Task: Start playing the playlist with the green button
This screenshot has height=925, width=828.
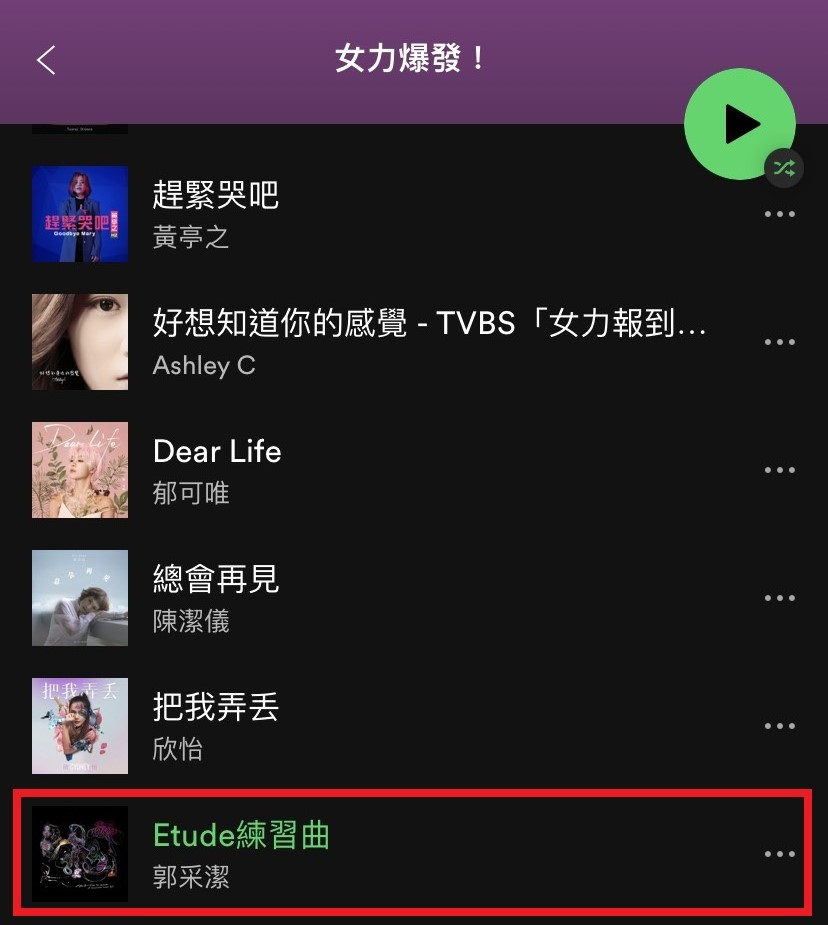Action: [x=740, y=124]
